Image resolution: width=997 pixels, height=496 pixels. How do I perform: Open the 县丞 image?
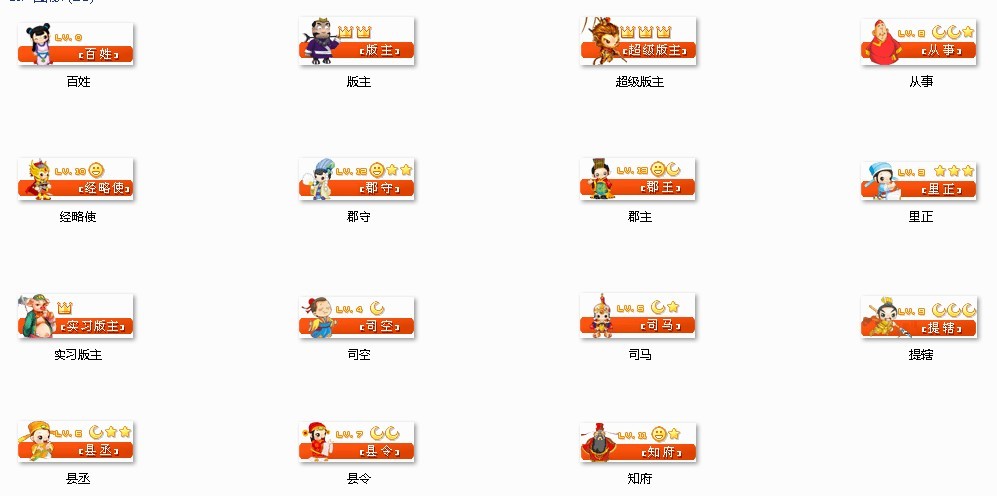click(76, 441)
